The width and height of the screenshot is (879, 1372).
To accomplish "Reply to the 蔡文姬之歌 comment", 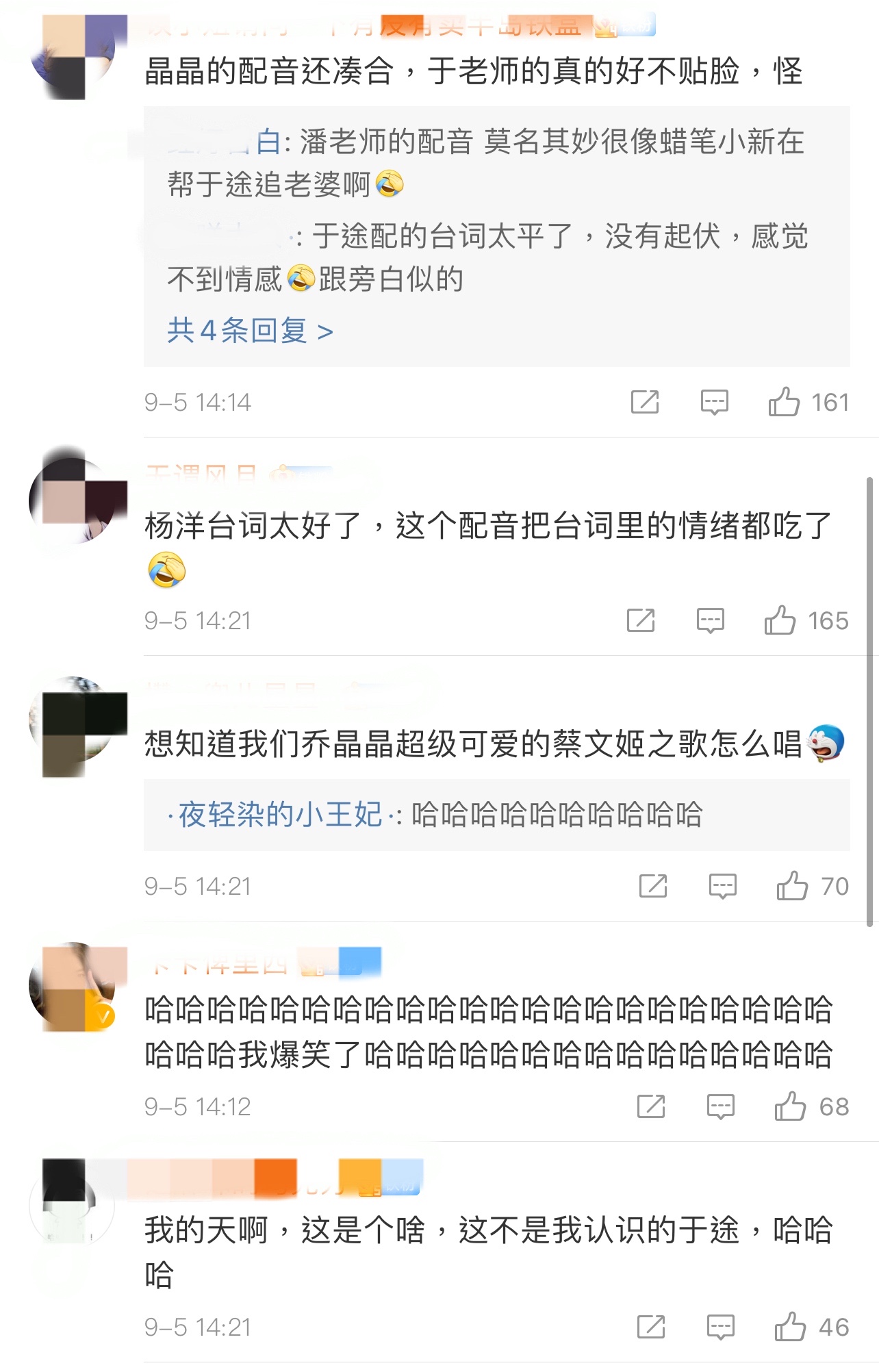I will click(x=722, y=886).
